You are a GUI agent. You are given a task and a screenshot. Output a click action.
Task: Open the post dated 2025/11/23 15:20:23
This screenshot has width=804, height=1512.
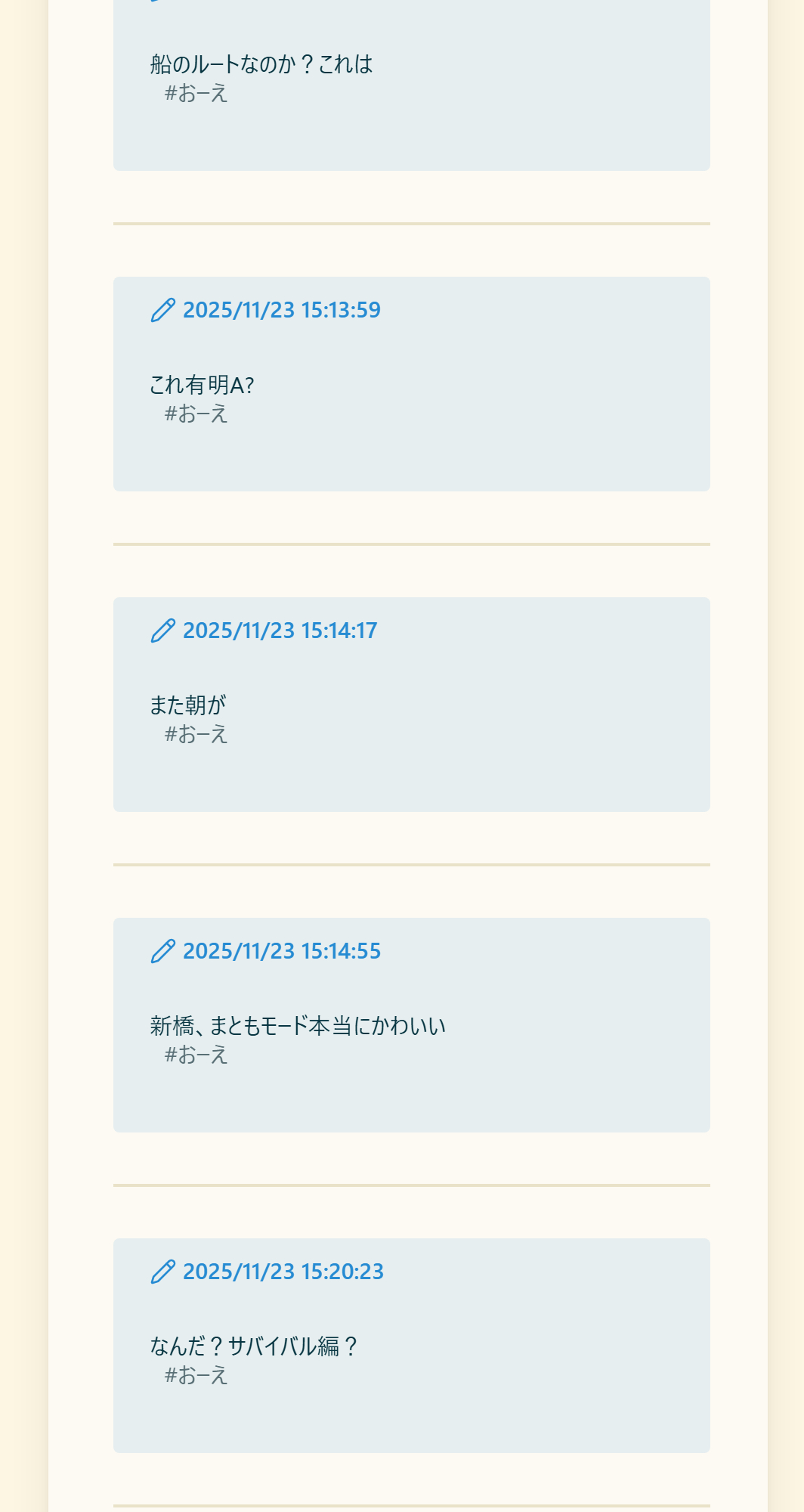[x=283, y=1272]
